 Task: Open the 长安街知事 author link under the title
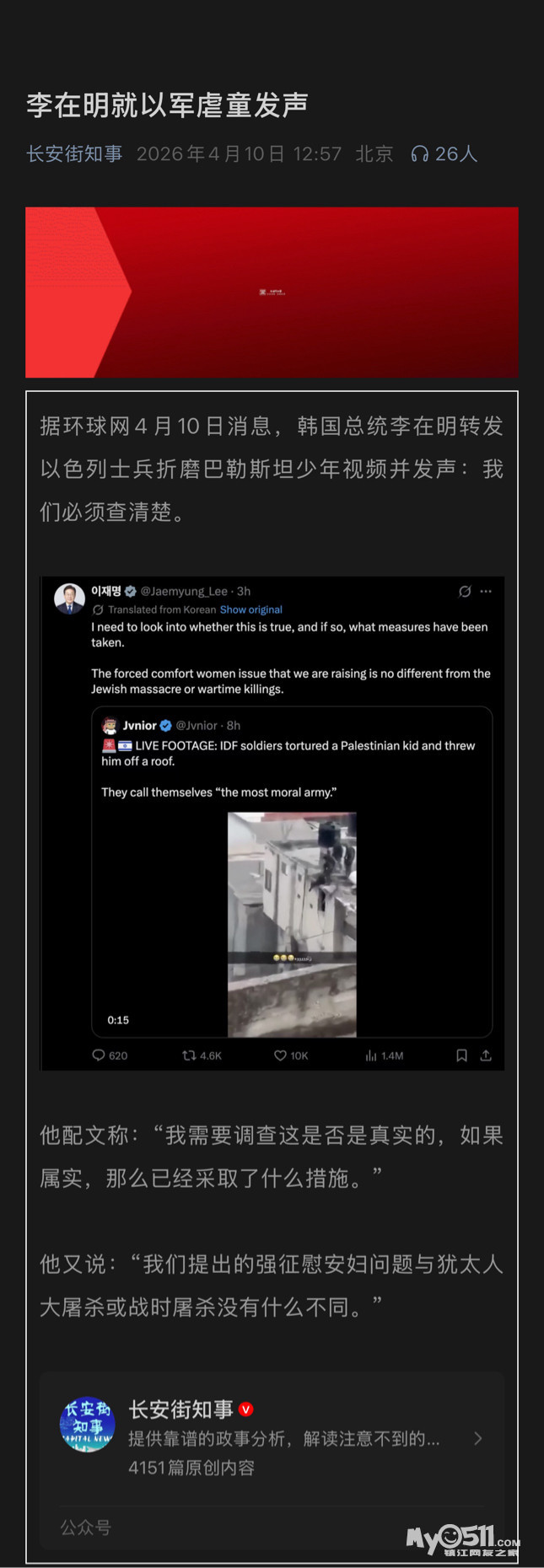tap(74, 154)
